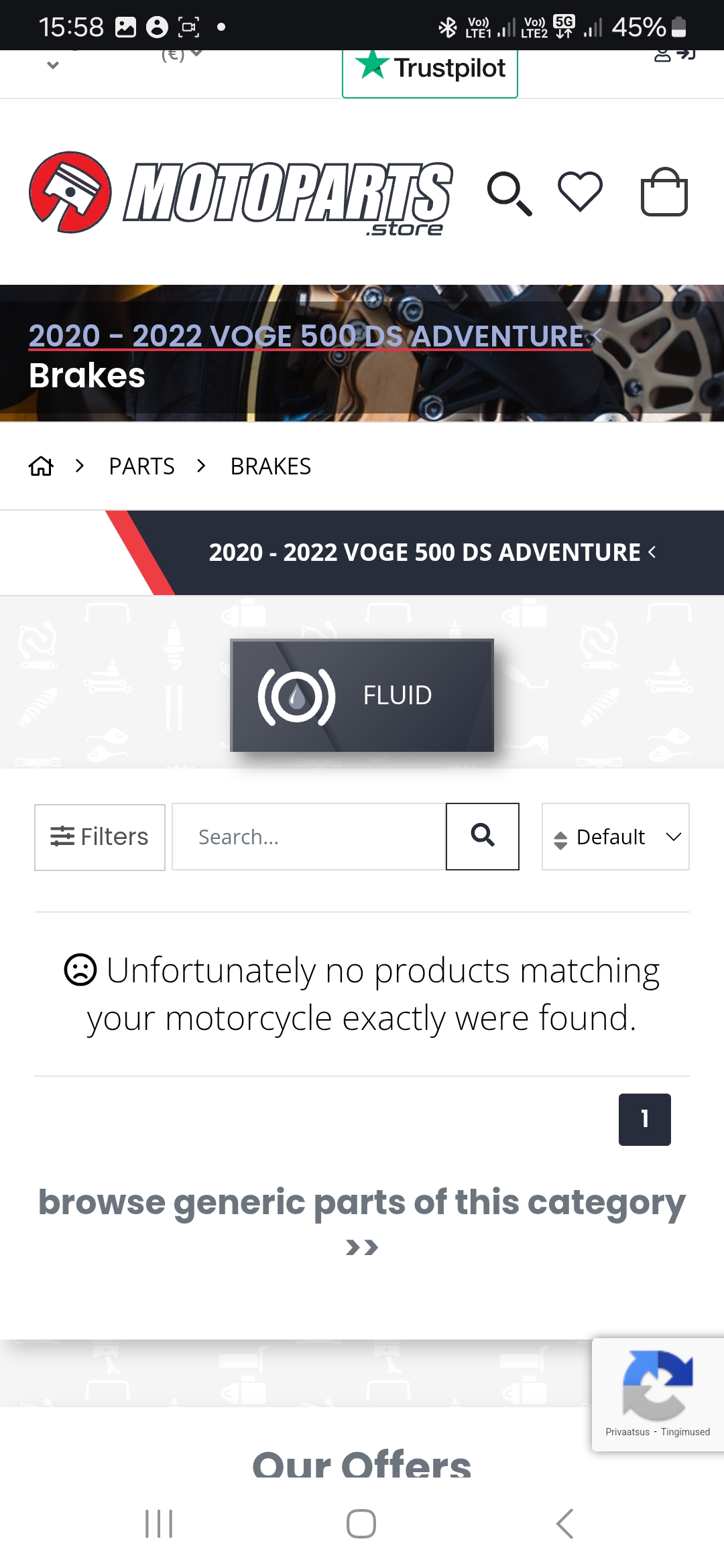Go back with system back button
The width and height of the screenshot is (724, 1568).
(x=564, y=1524)
